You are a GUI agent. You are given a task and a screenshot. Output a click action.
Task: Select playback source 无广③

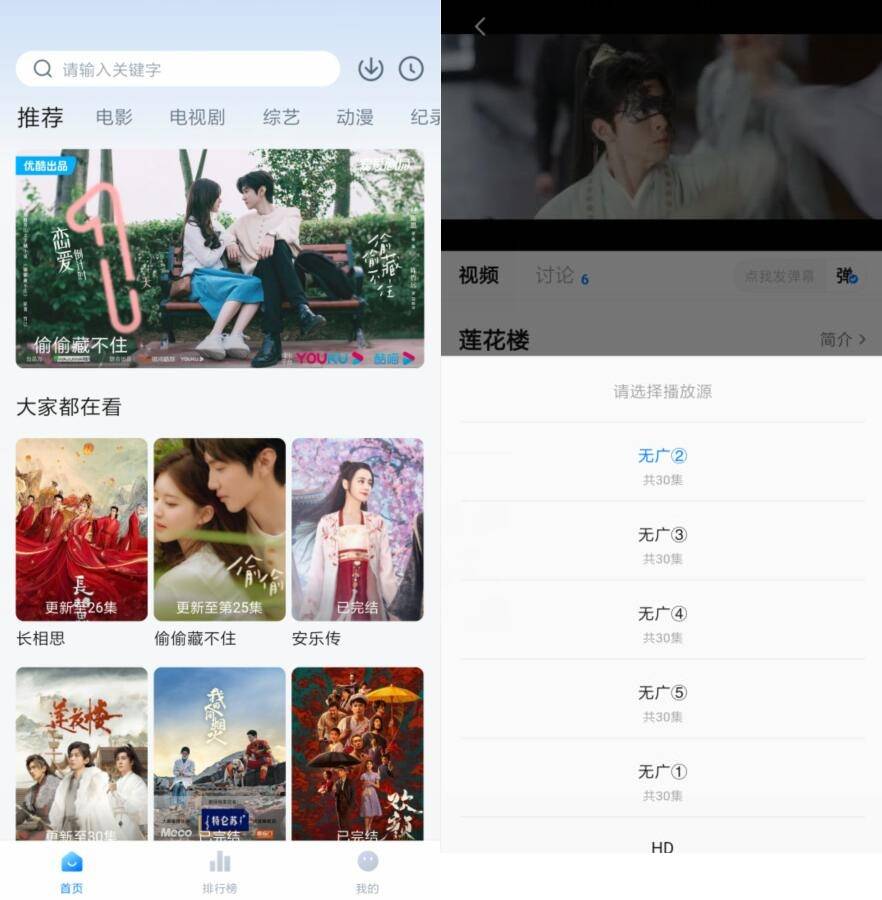click(x=662, y=543)
